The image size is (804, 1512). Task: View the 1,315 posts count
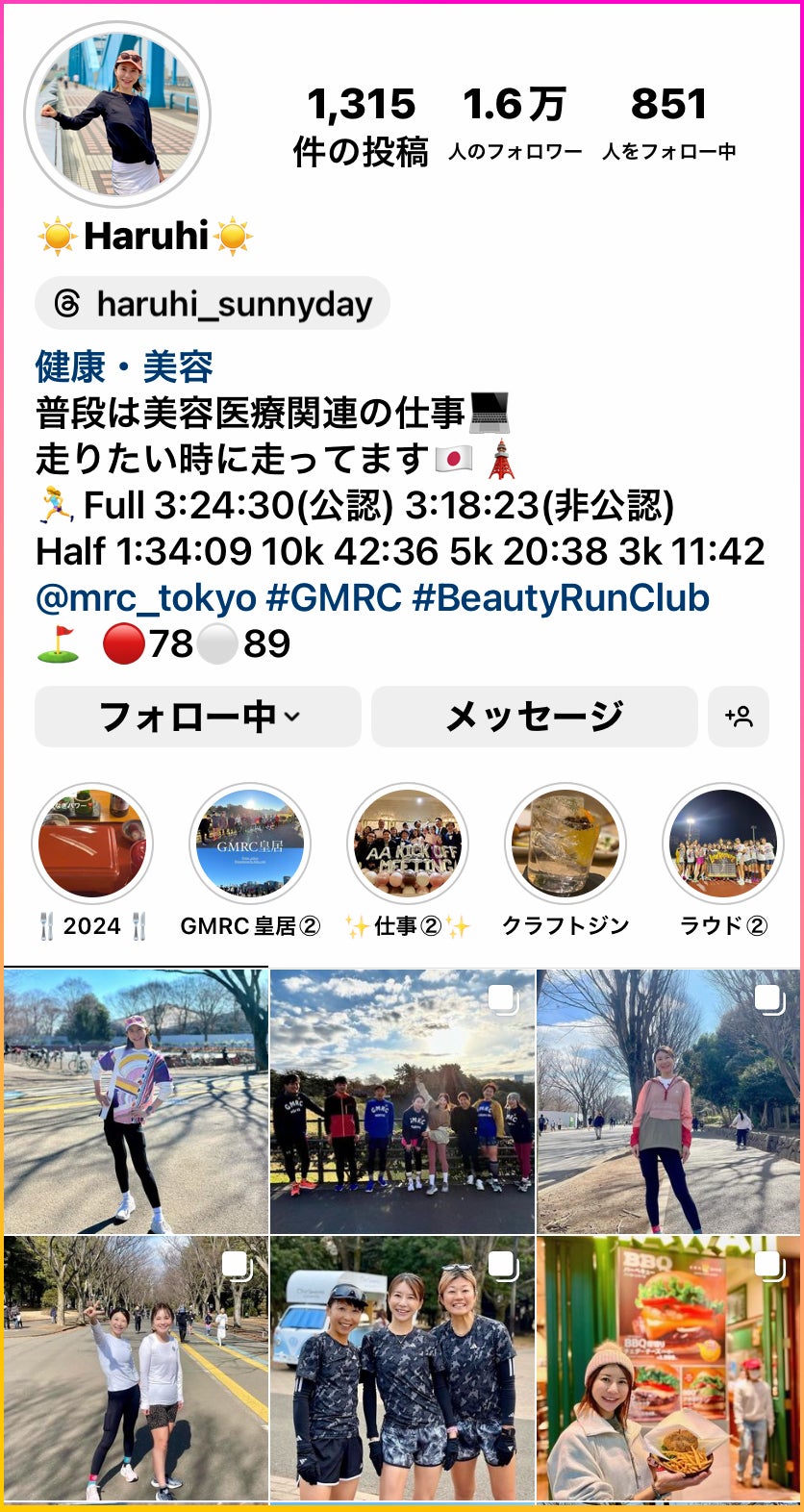point(361,125)
